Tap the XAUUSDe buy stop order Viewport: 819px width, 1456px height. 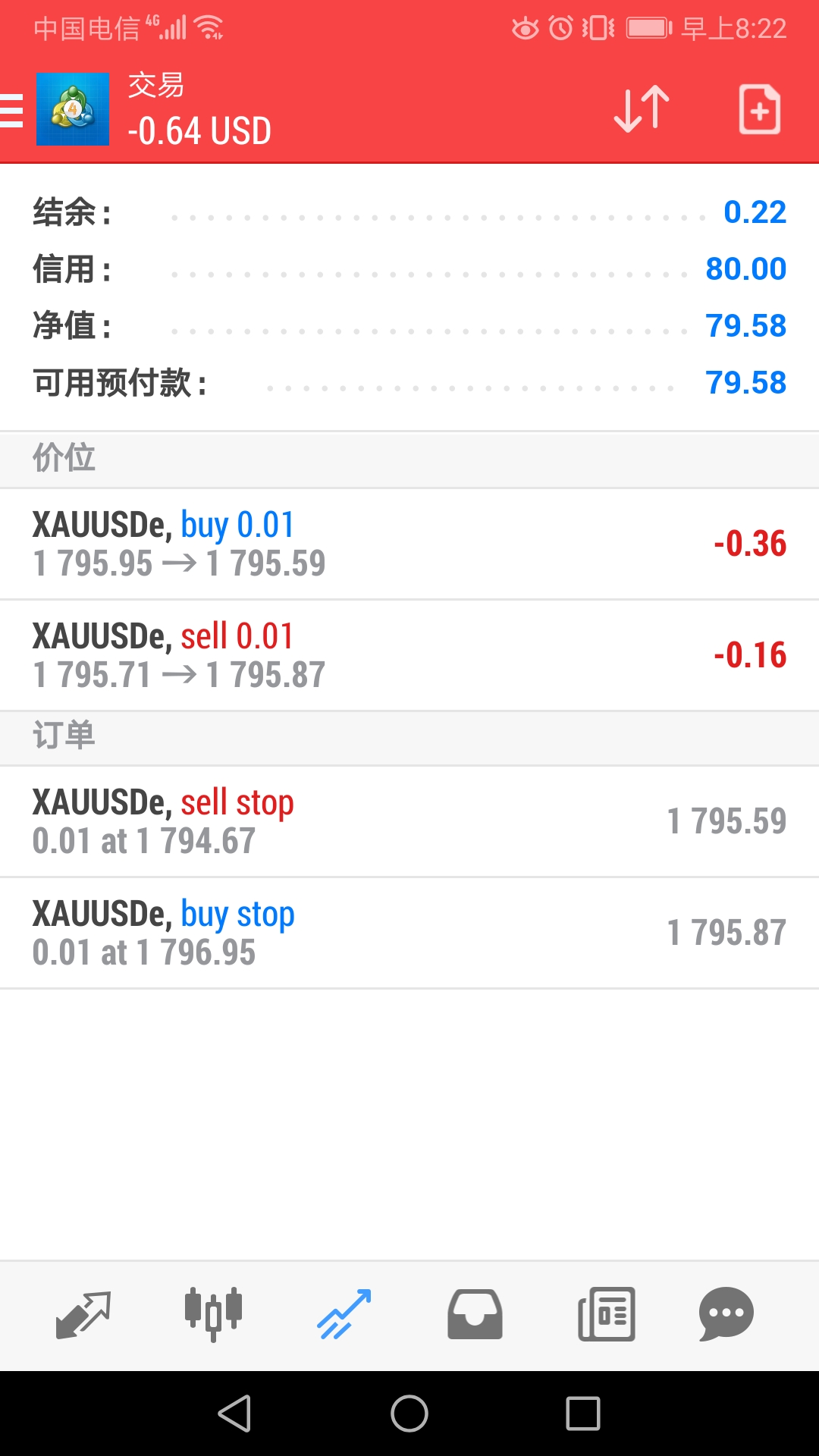pos(409,933)
